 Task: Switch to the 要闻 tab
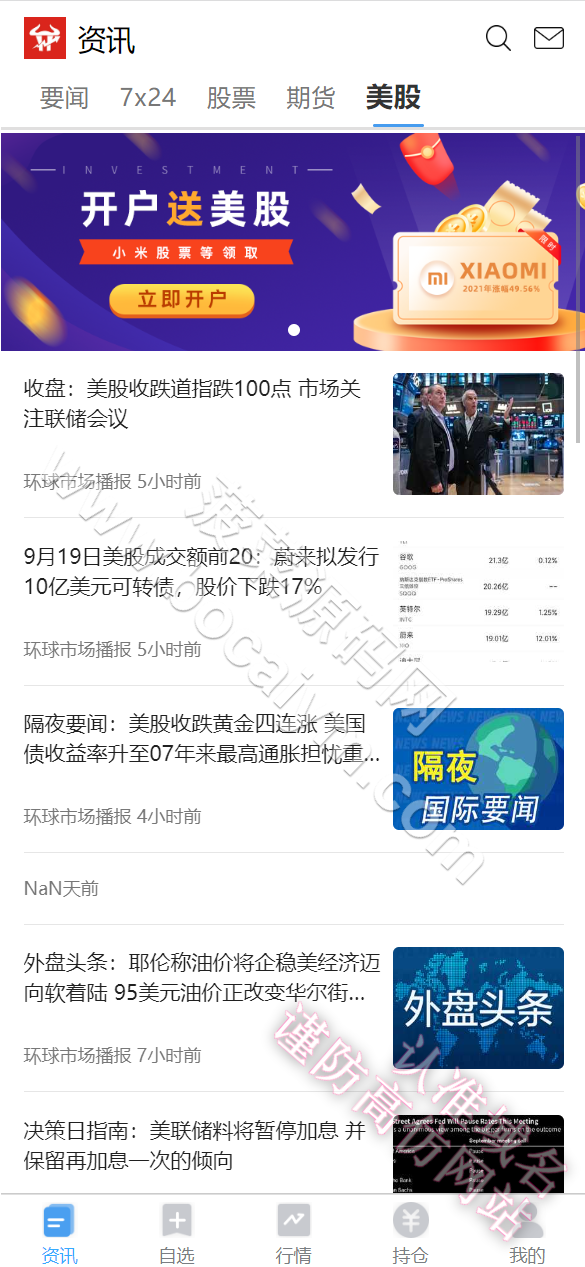click(x=64, y=97)
